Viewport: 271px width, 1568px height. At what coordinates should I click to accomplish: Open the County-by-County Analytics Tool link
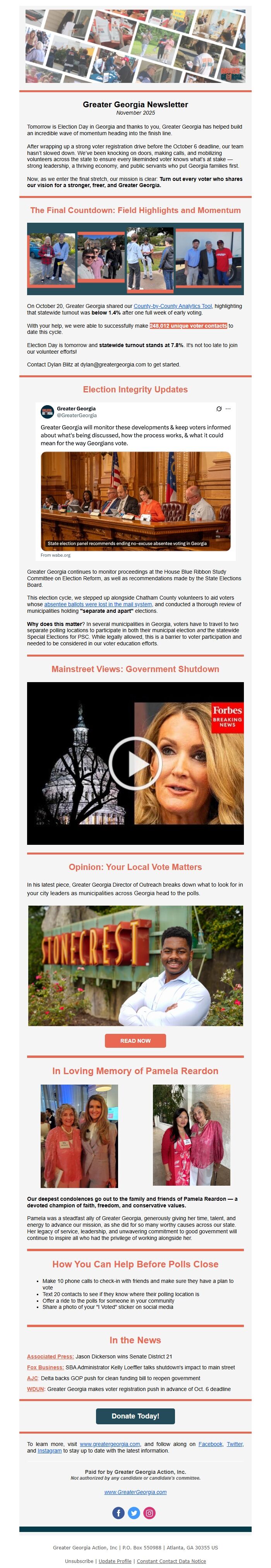[x=172, y=306]
